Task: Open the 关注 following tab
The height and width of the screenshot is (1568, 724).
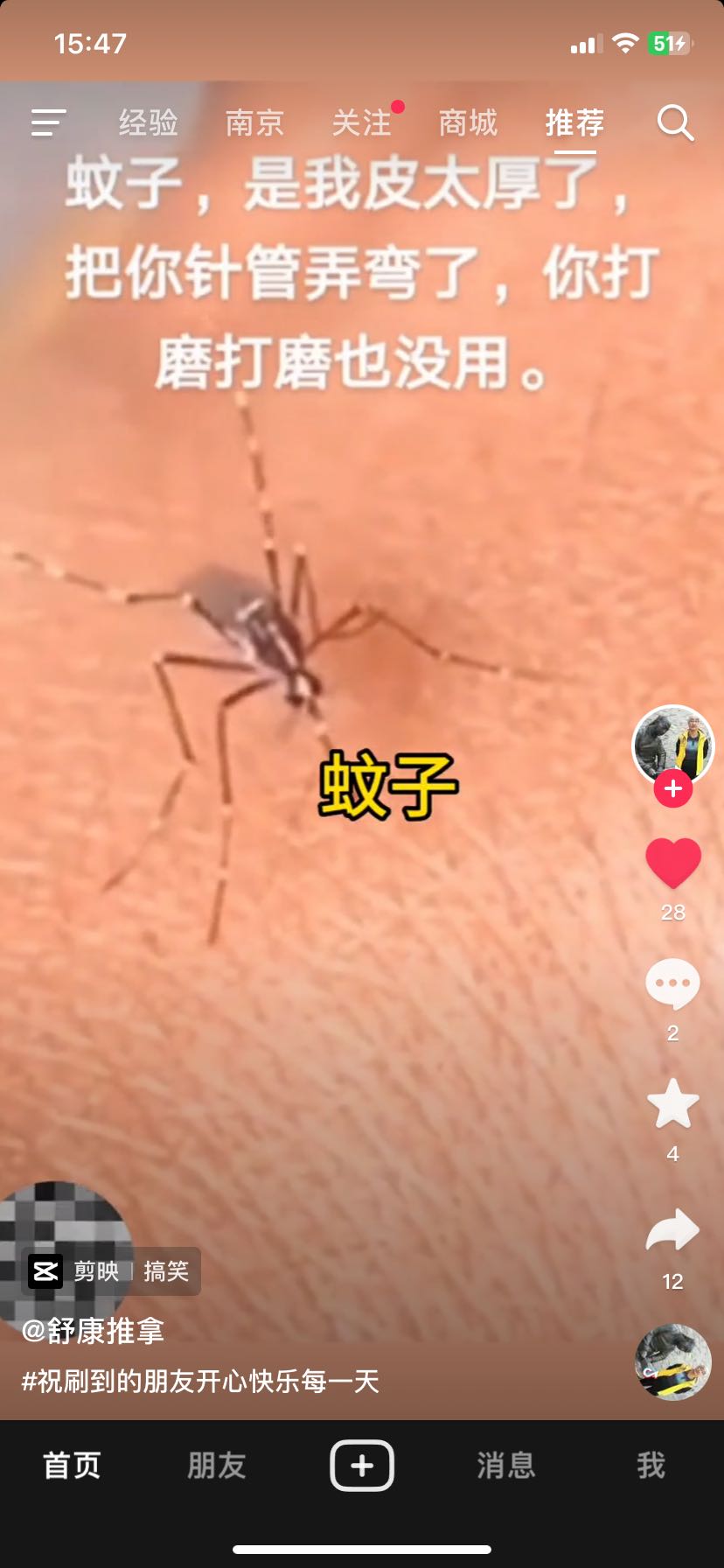Action: click(362, 122)
